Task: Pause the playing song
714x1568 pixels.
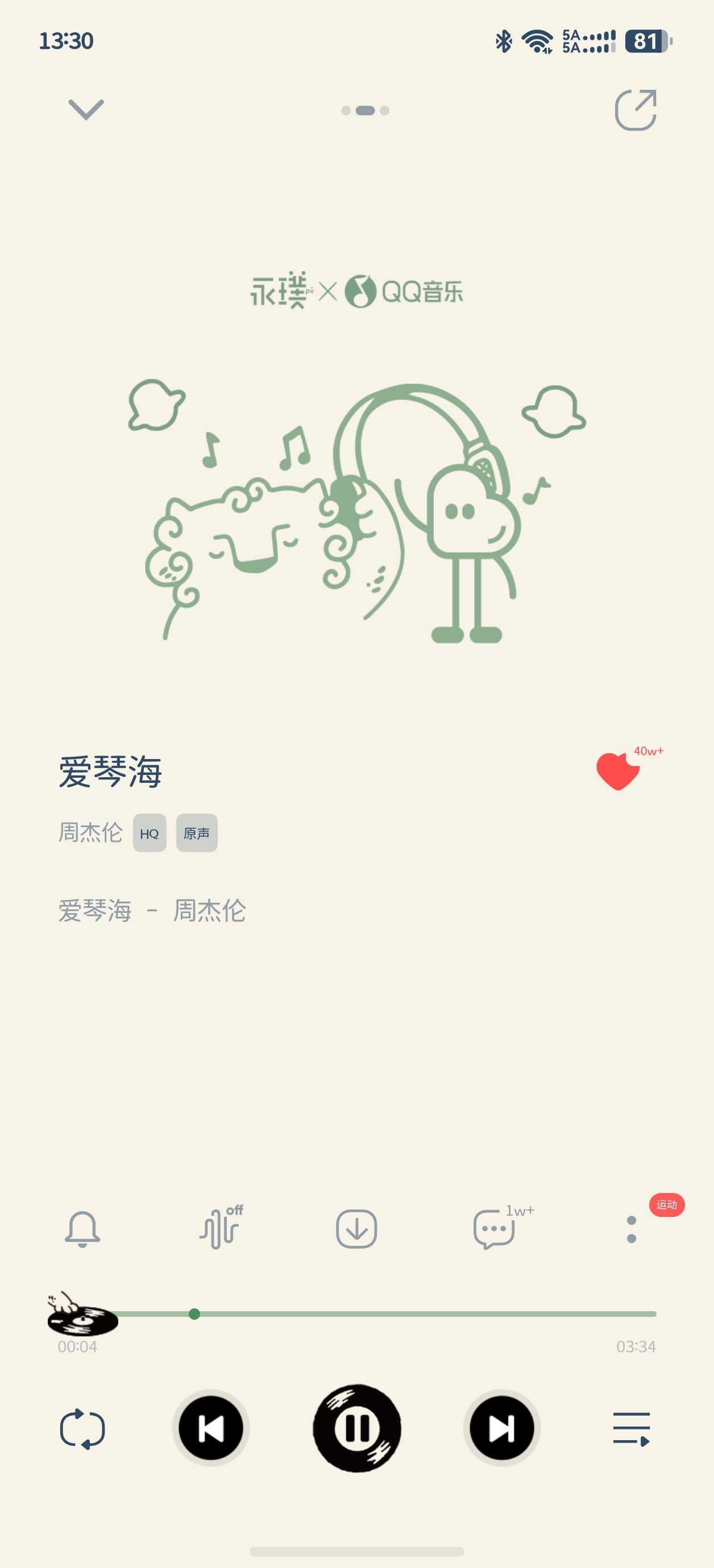Action: 357,1428
